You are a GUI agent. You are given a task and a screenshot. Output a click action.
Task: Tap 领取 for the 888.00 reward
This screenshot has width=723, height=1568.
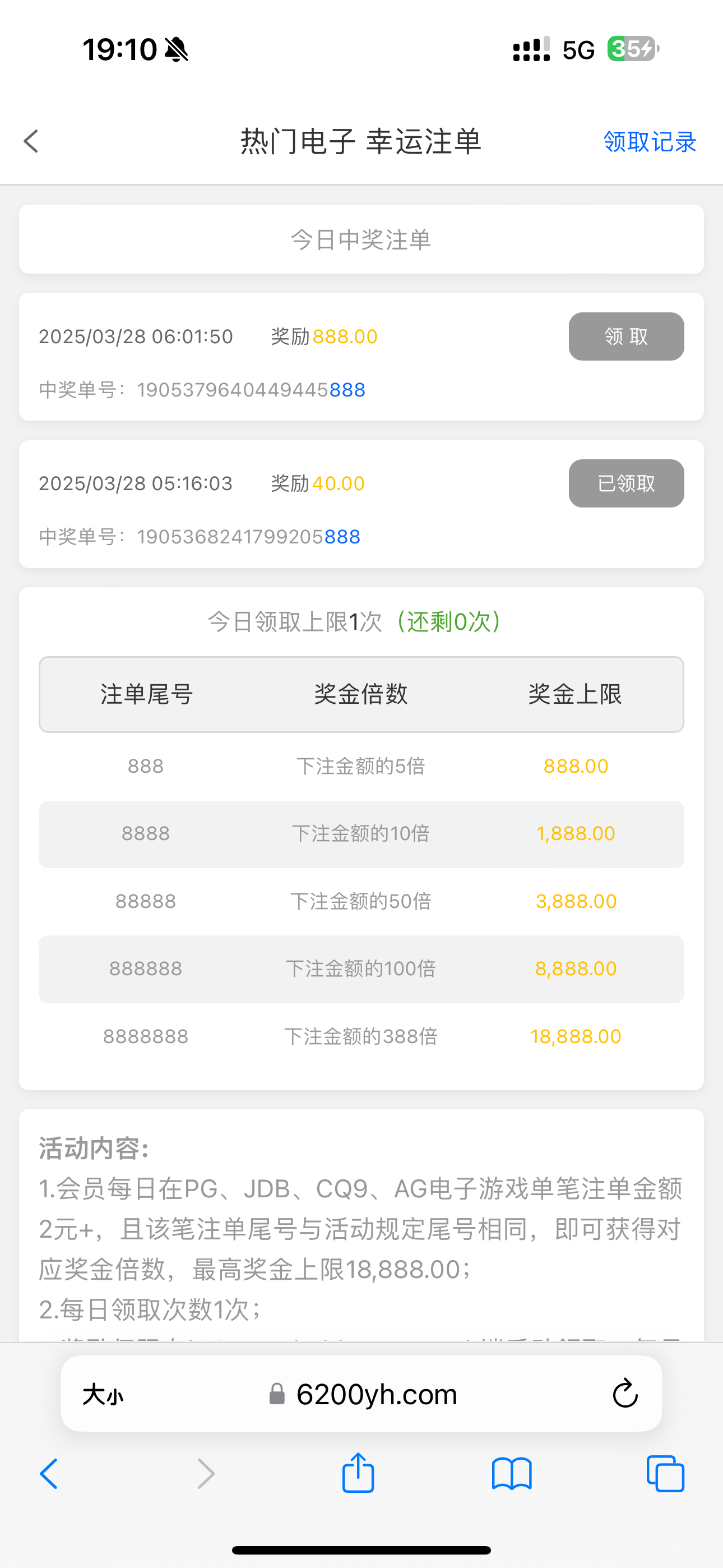coord(625,336)
